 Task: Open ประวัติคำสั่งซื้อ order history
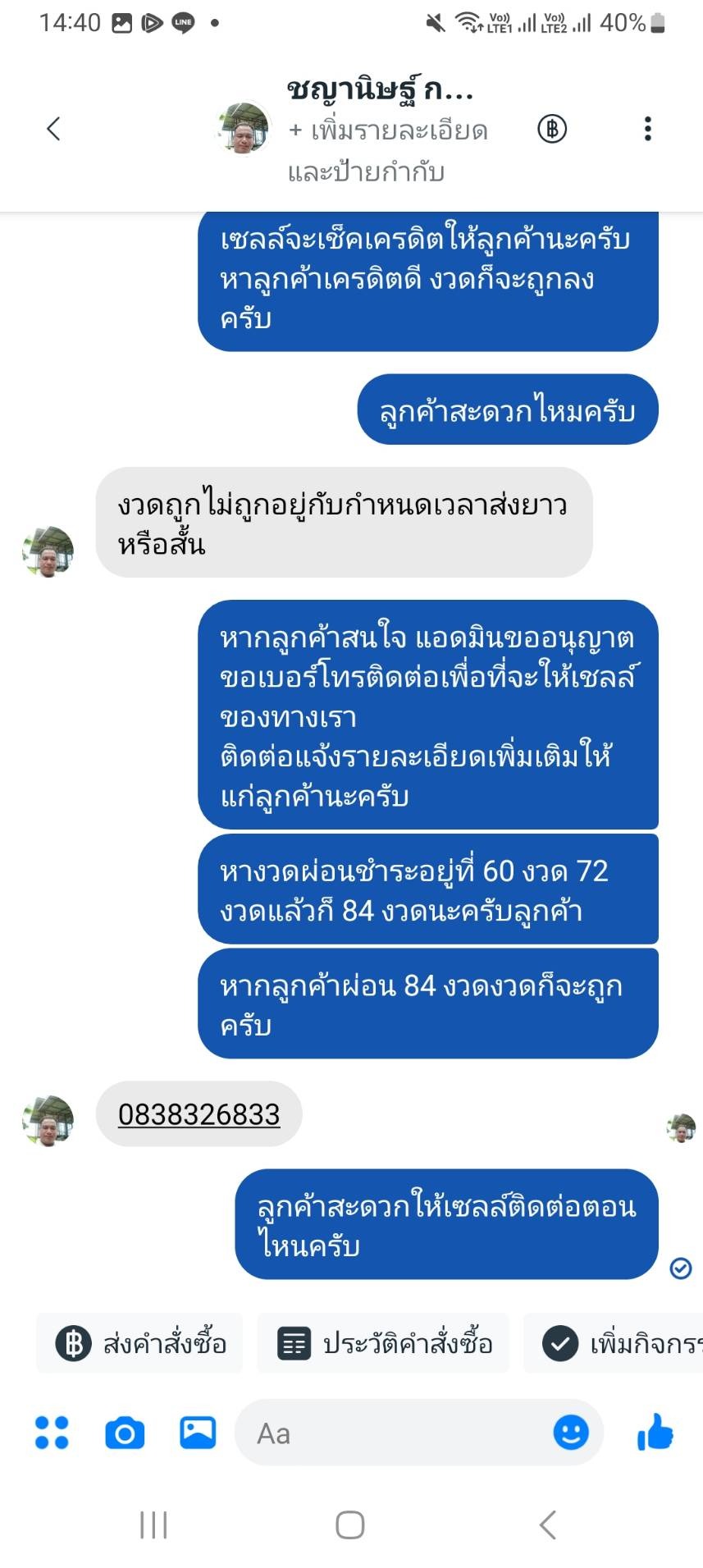[x=384, y=1343]
